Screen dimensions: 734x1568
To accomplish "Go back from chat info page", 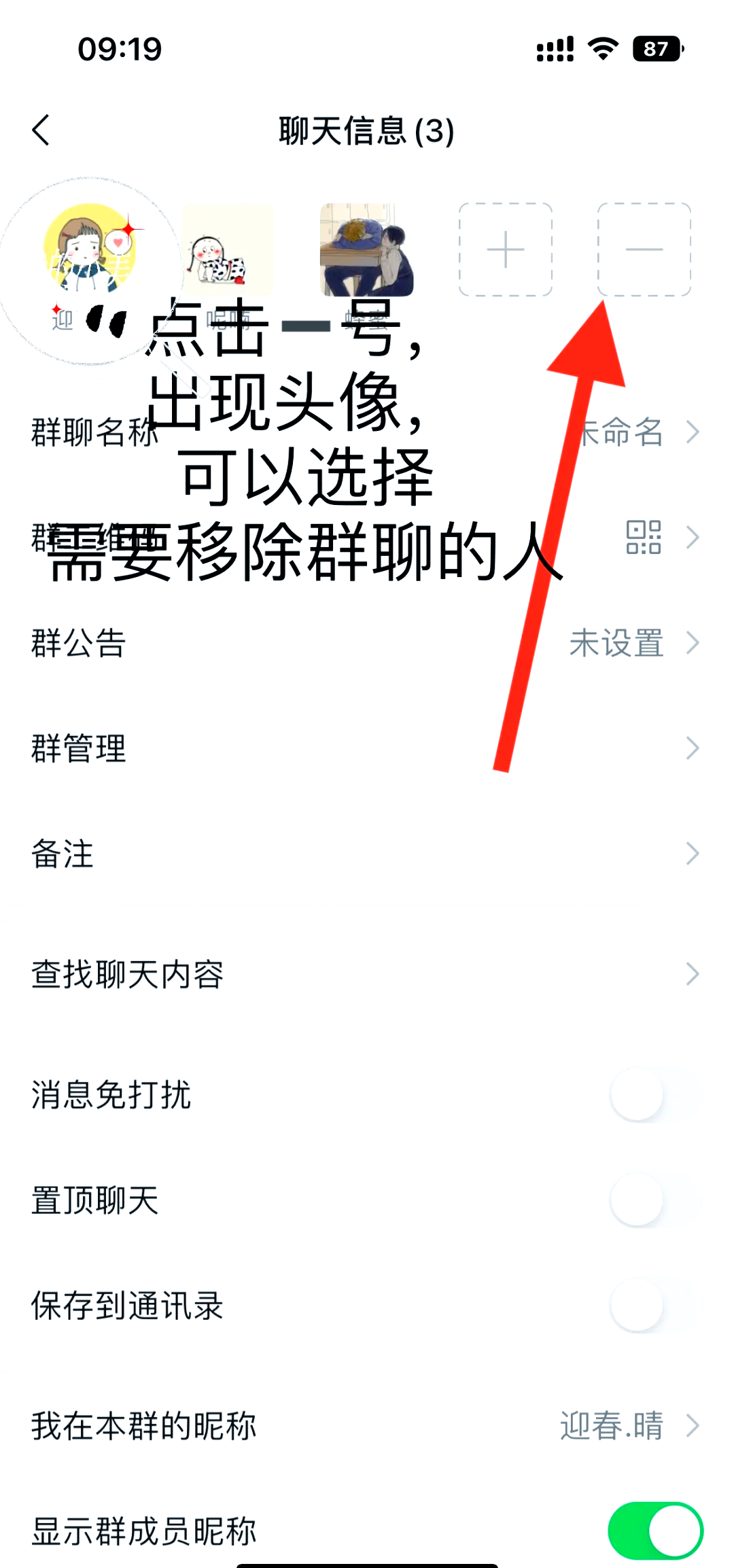I will (41, 130).
